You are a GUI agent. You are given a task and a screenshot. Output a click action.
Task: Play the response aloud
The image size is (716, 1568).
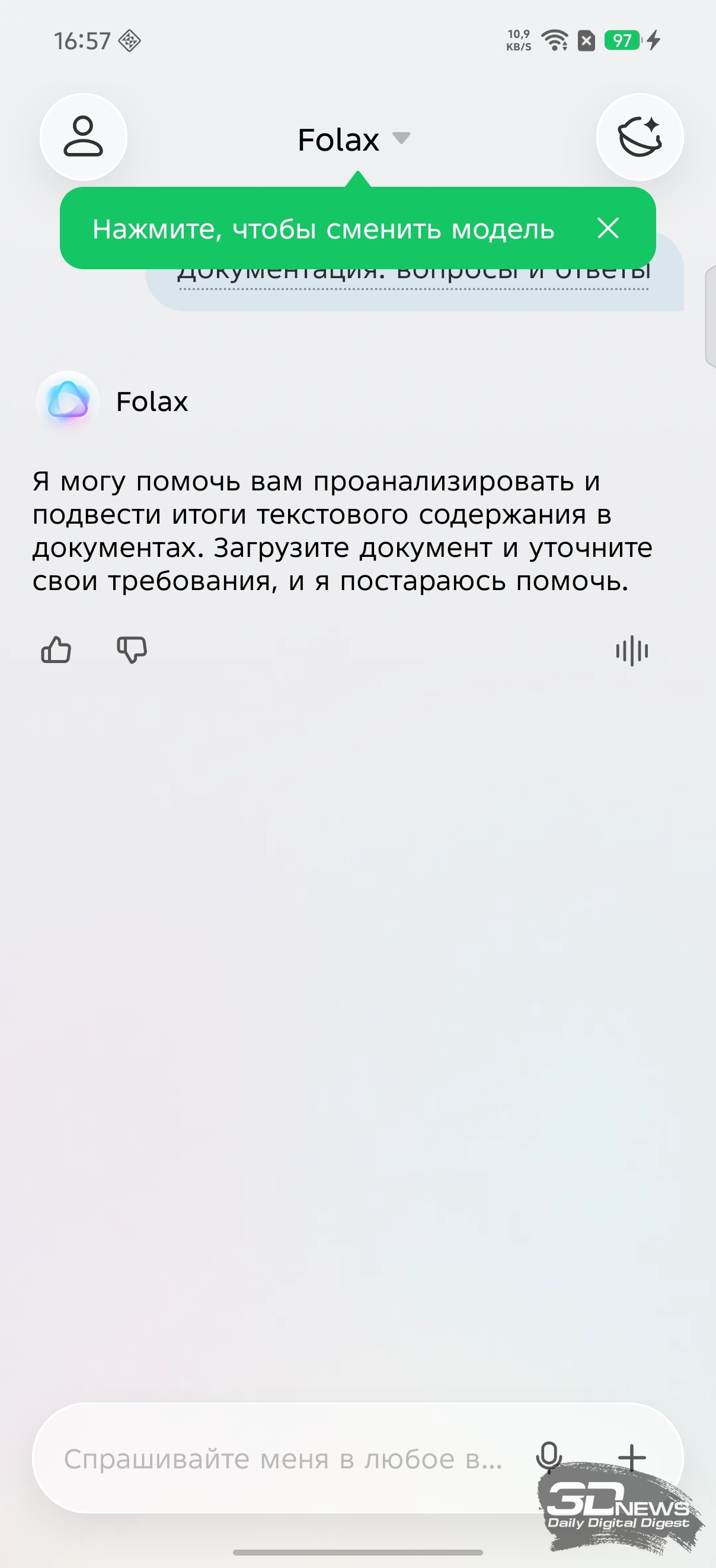tap(632, 651)
